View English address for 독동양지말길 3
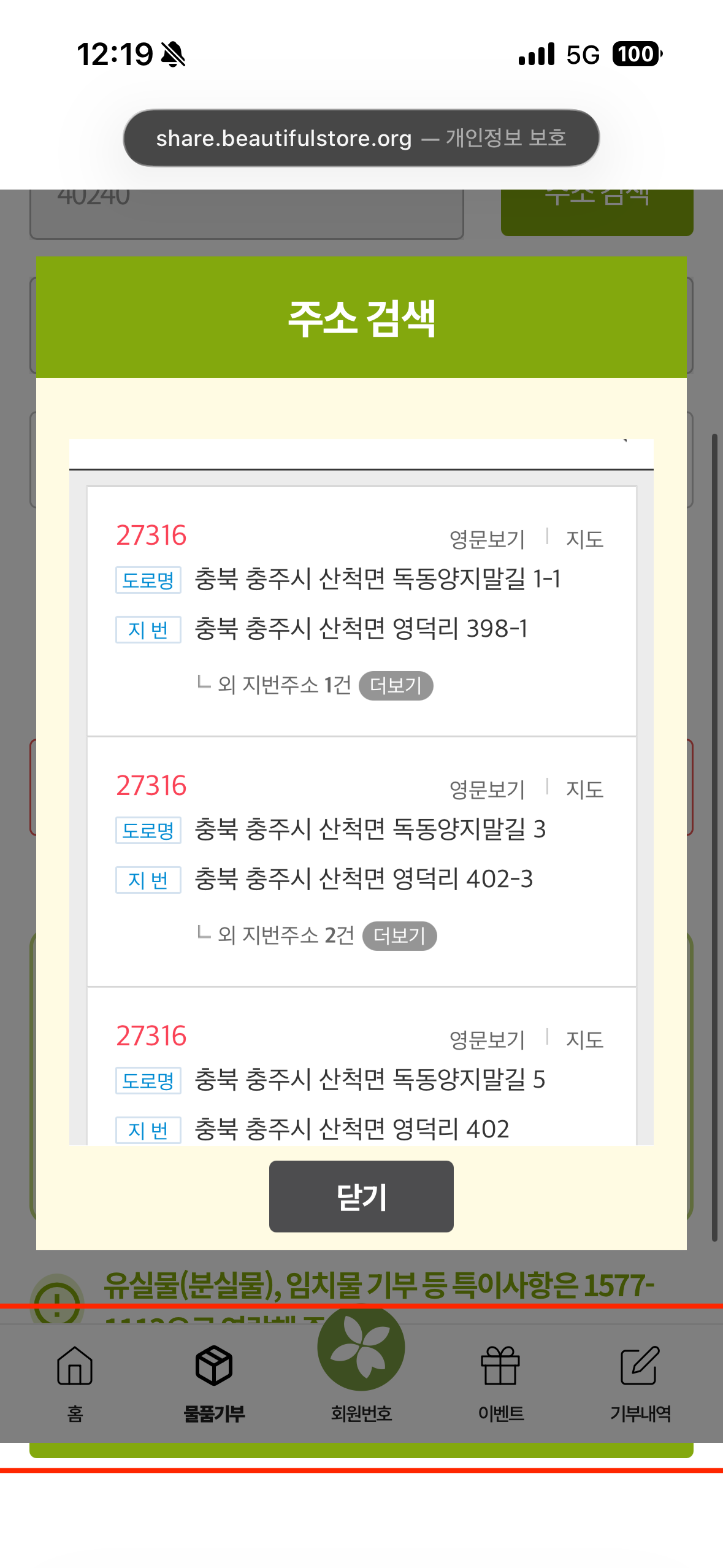723x1568 pixels. pos(487,790)
